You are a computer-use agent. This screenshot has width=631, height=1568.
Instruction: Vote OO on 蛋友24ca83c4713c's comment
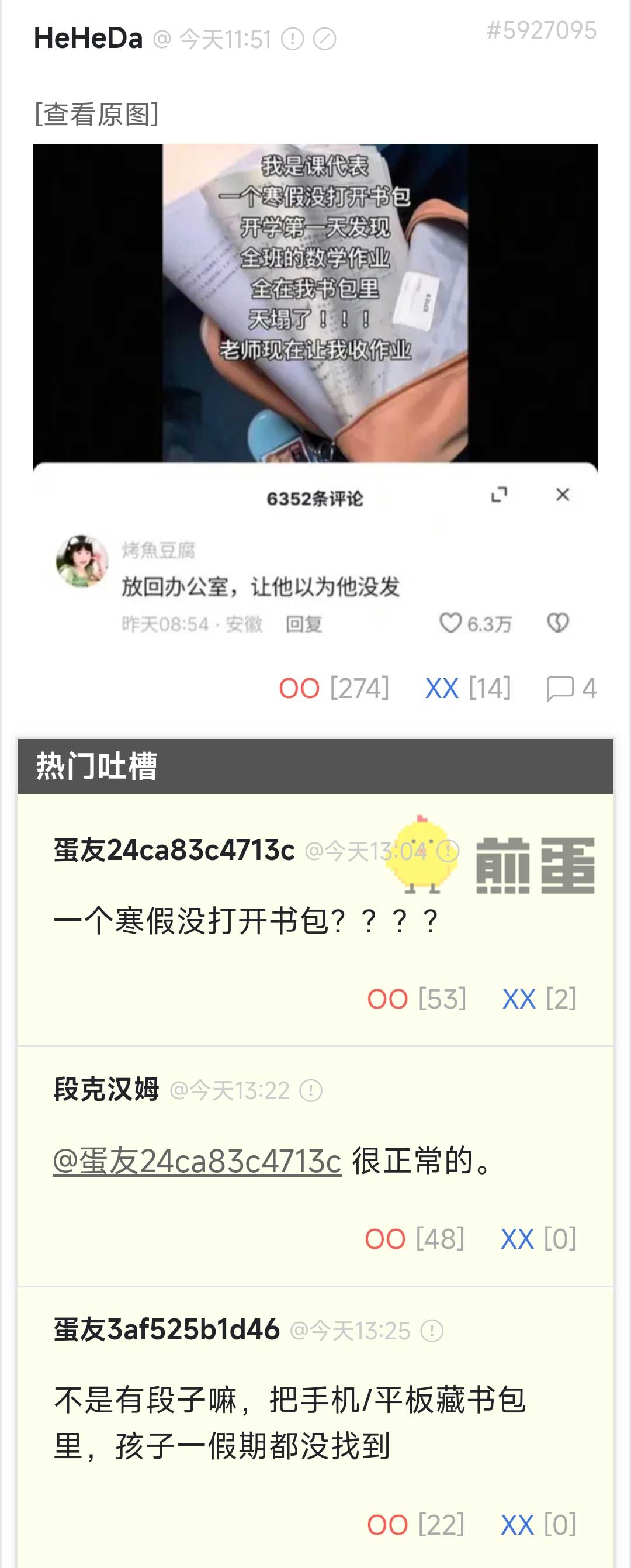pyautogui.click(x=387, y=999)
